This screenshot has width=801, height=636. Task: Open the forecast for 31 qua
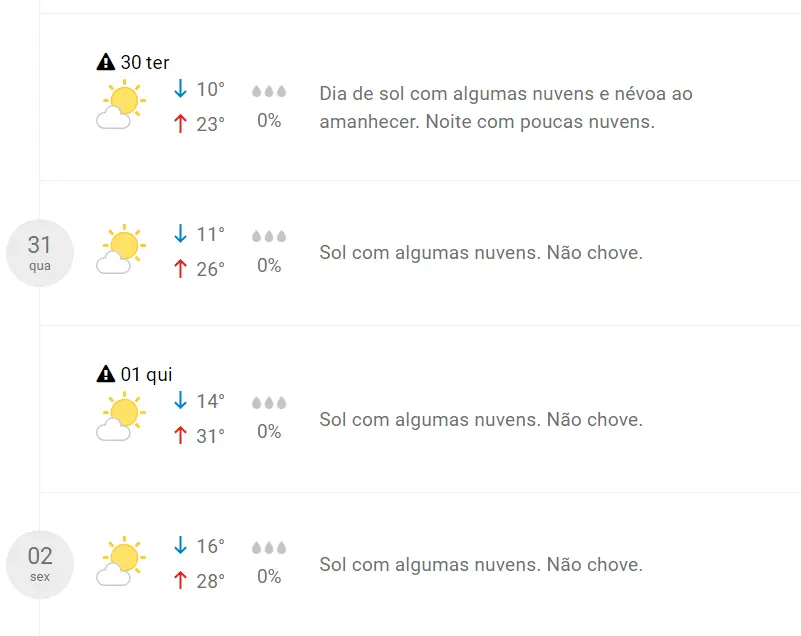tap(40, 253)
